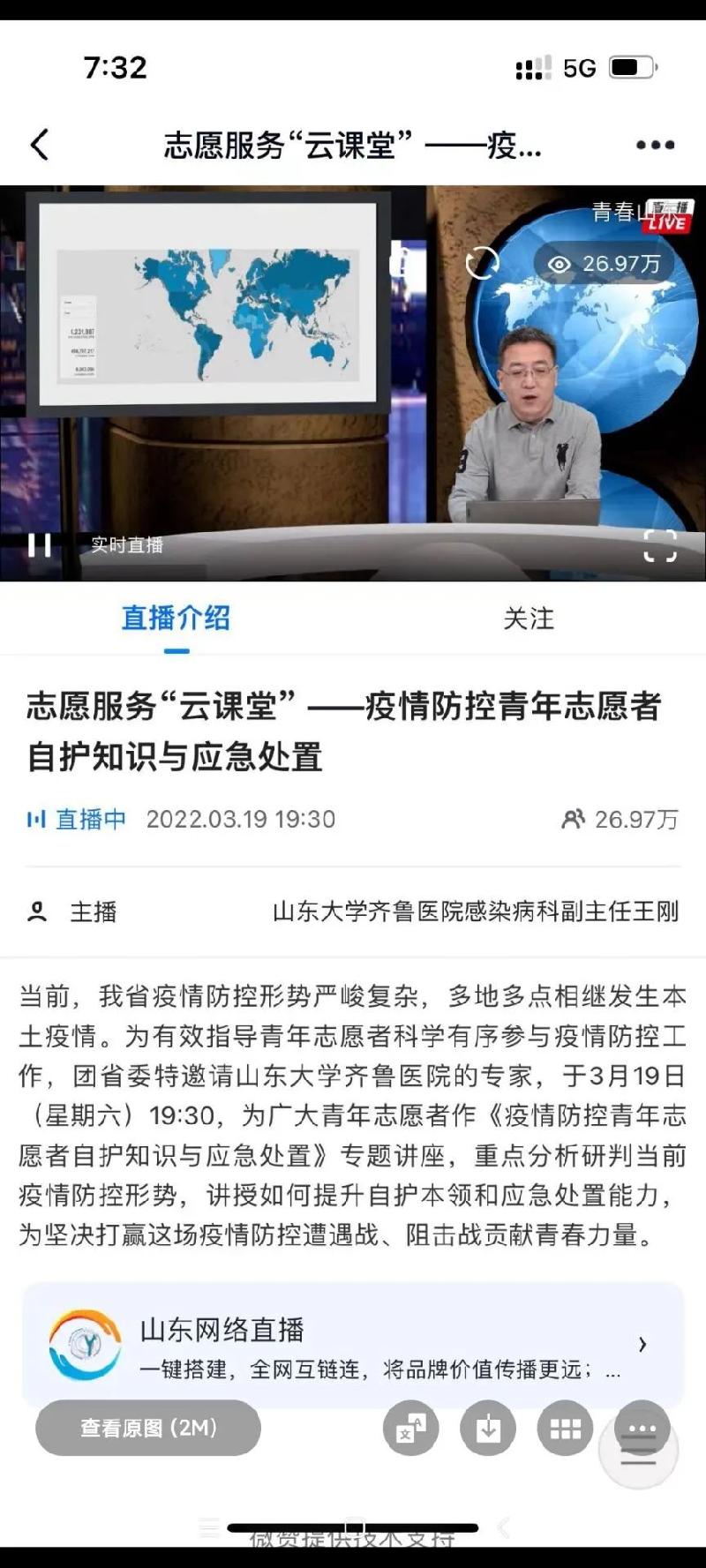Switch to the 直播介绍 tab
This screenshot has width=706, height=1568.
pos(176,619)
